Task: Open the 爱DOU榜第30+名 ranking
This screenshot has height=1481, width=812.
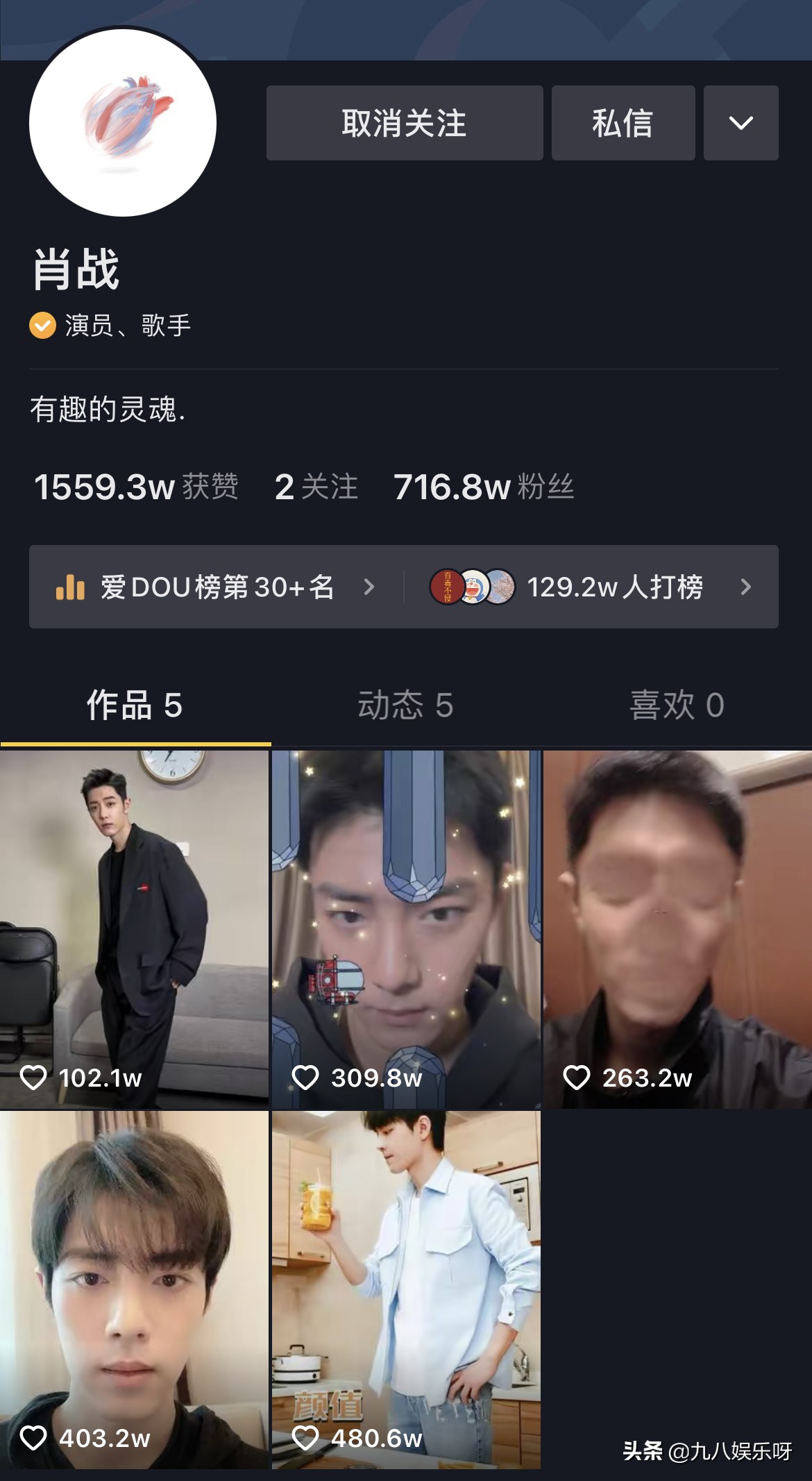Action: (217, 587)
